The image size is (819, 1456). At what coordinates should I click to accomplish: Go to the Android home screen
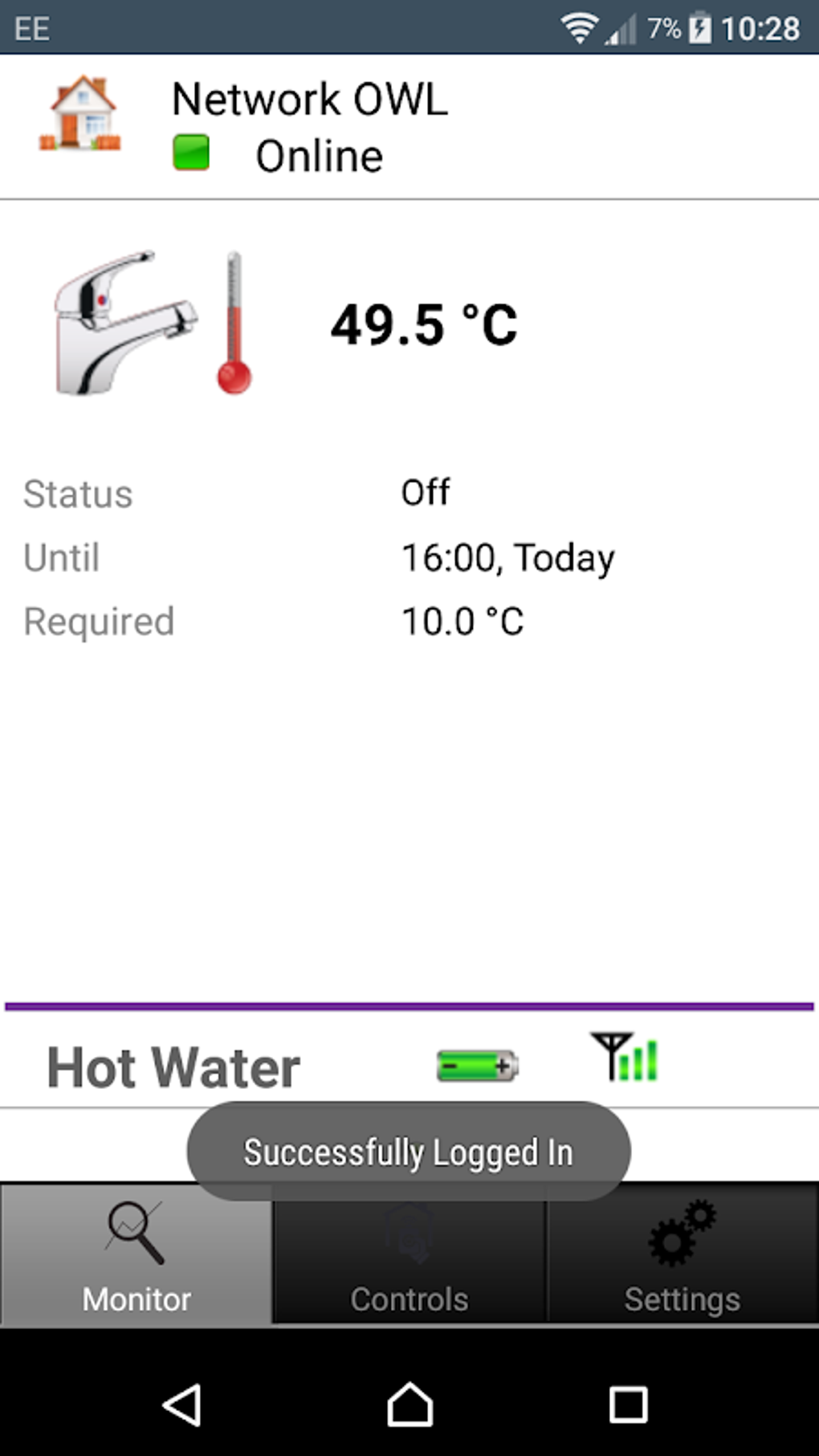click(409, 1405)
